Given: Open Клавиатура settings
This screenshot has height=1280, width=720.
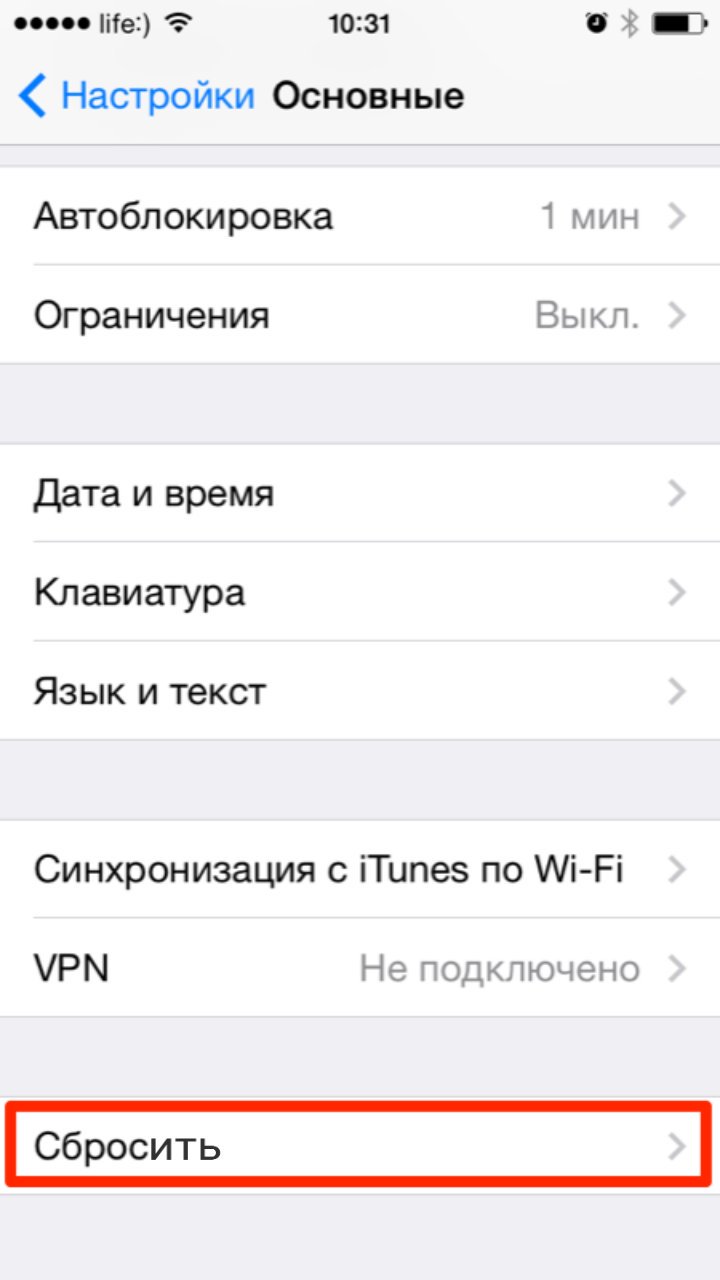Looking at the screenshot, I should point(360,592).
